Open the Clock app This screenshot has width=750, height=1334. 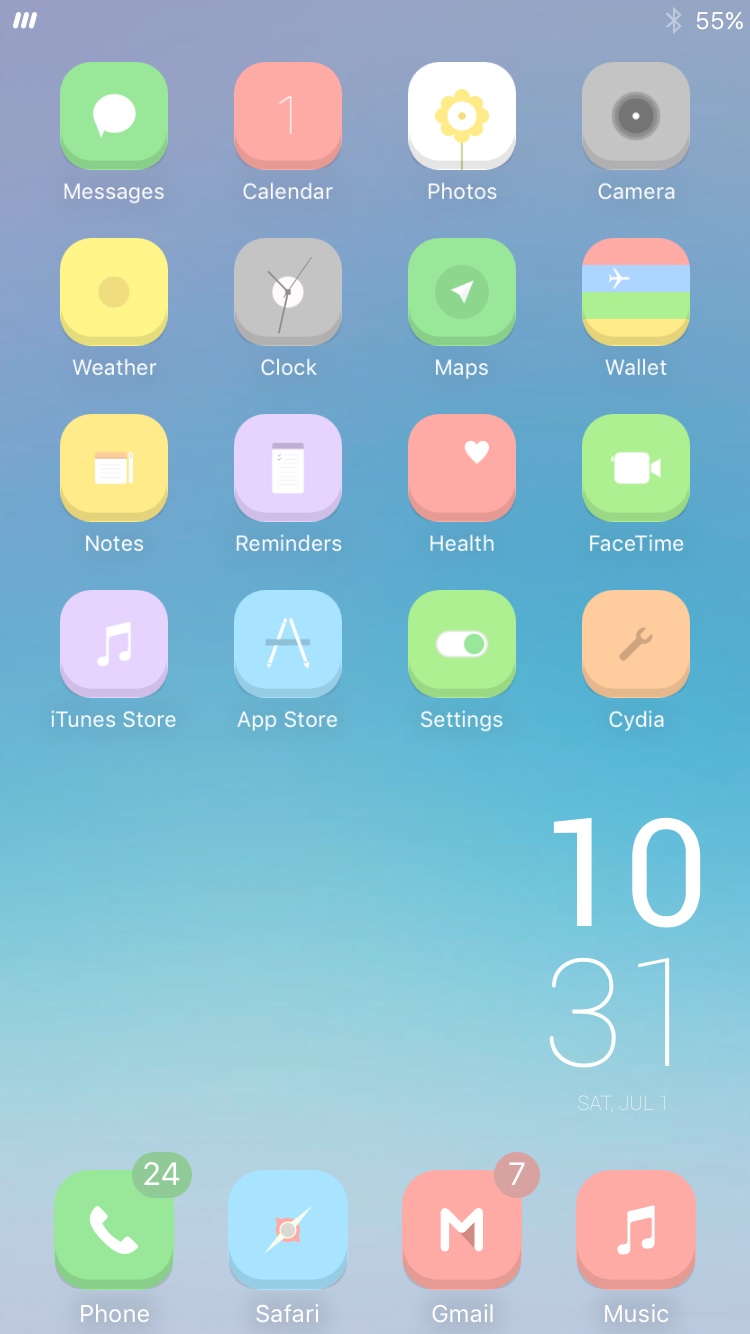click(x=288, y=292)
